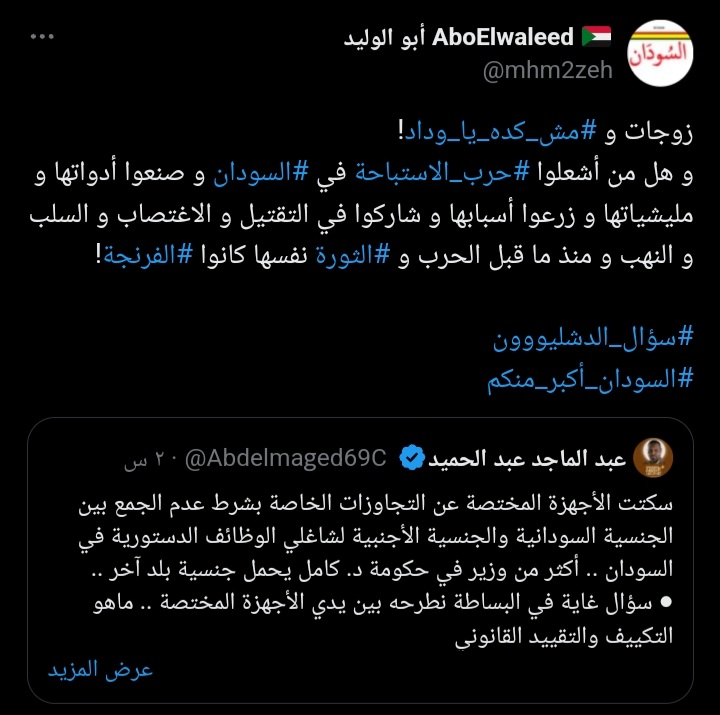
Task: Open AboElwaleed's profile avatar
Action: pos(659,54)
